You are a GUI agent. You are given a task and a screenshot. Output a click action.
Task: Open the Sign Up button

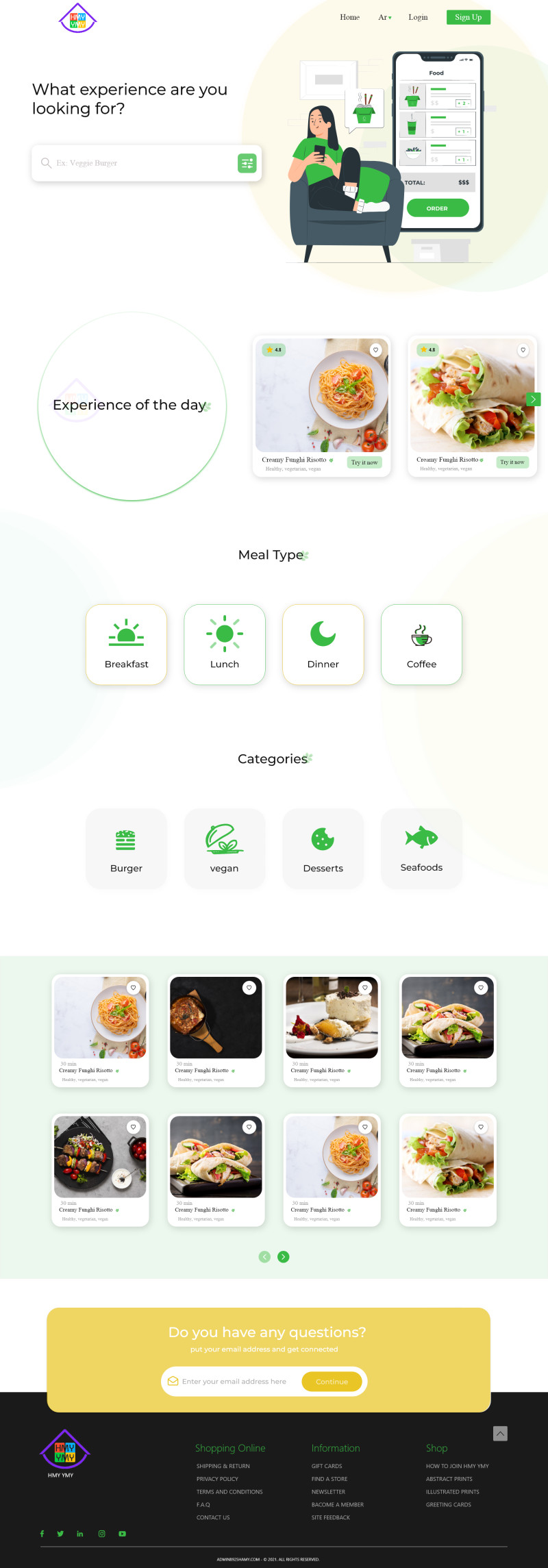[x=468, y=17]
